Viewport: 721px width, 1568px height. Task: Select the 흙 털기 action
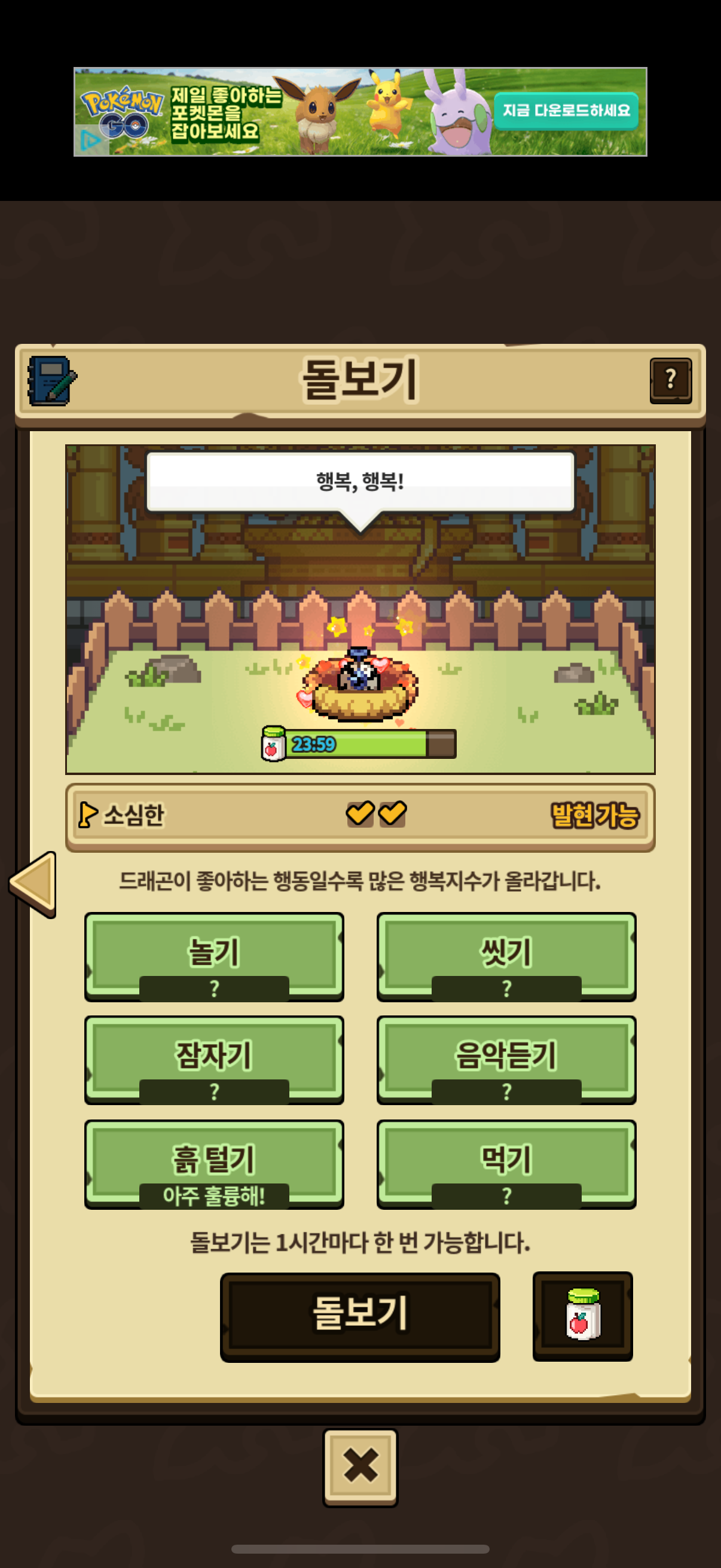213,1162
